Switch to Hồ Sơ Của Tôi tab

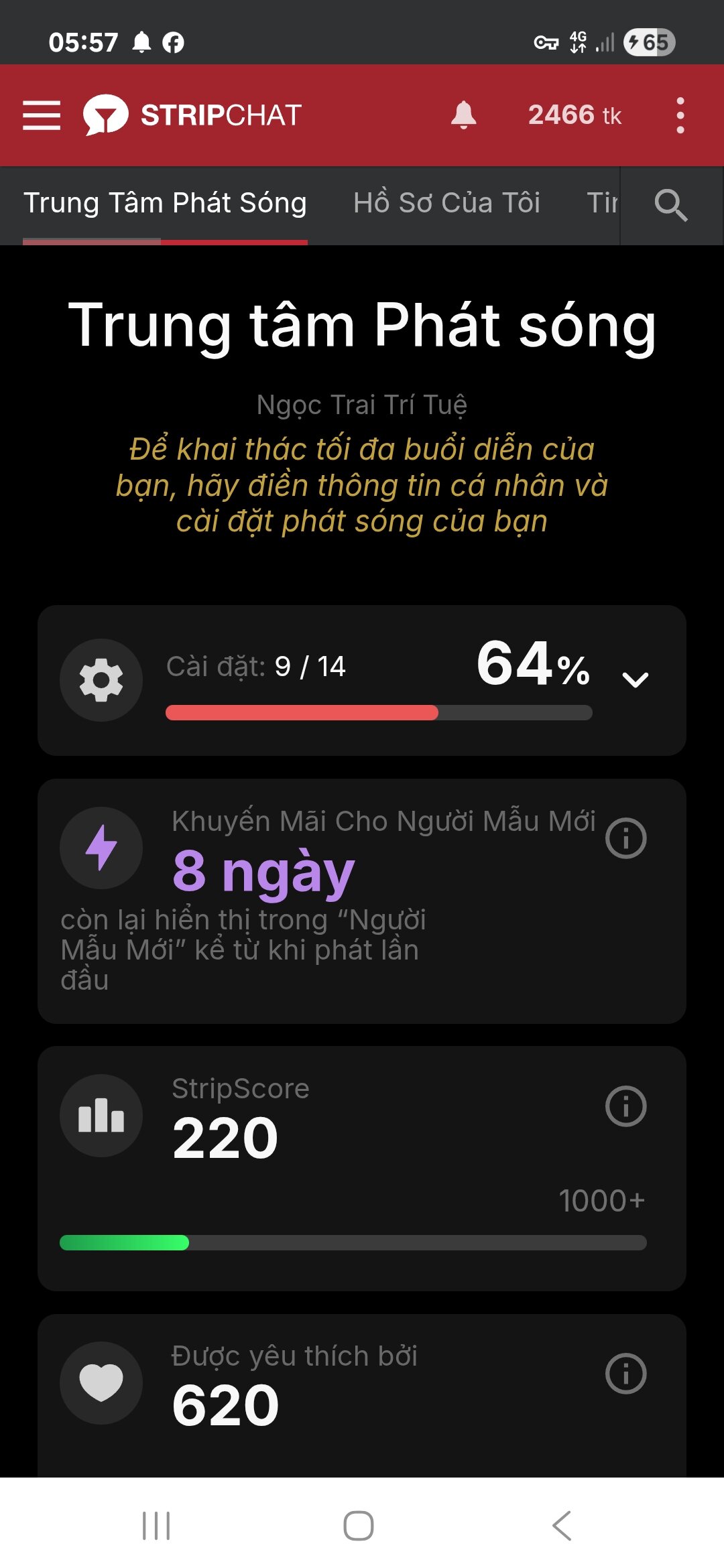(x=446, y=203)
